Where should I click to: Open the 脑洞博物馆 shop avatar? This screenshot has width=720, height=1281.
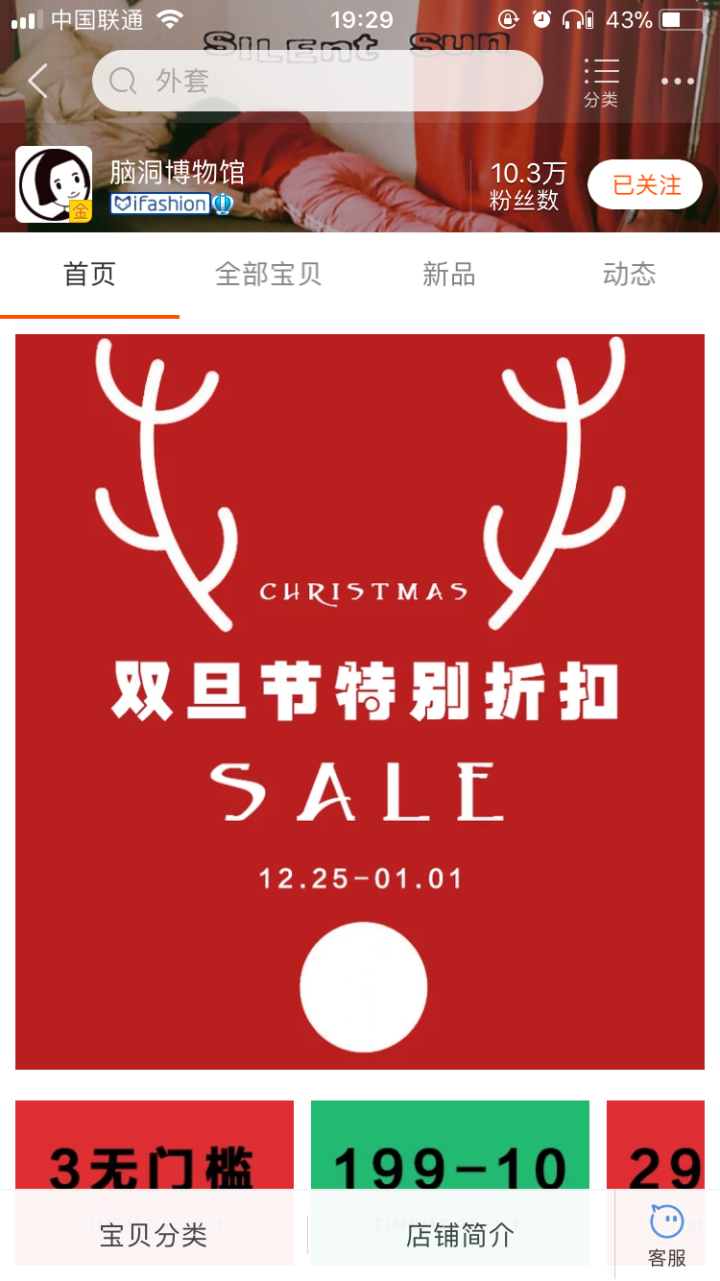[x=54, y=184]
